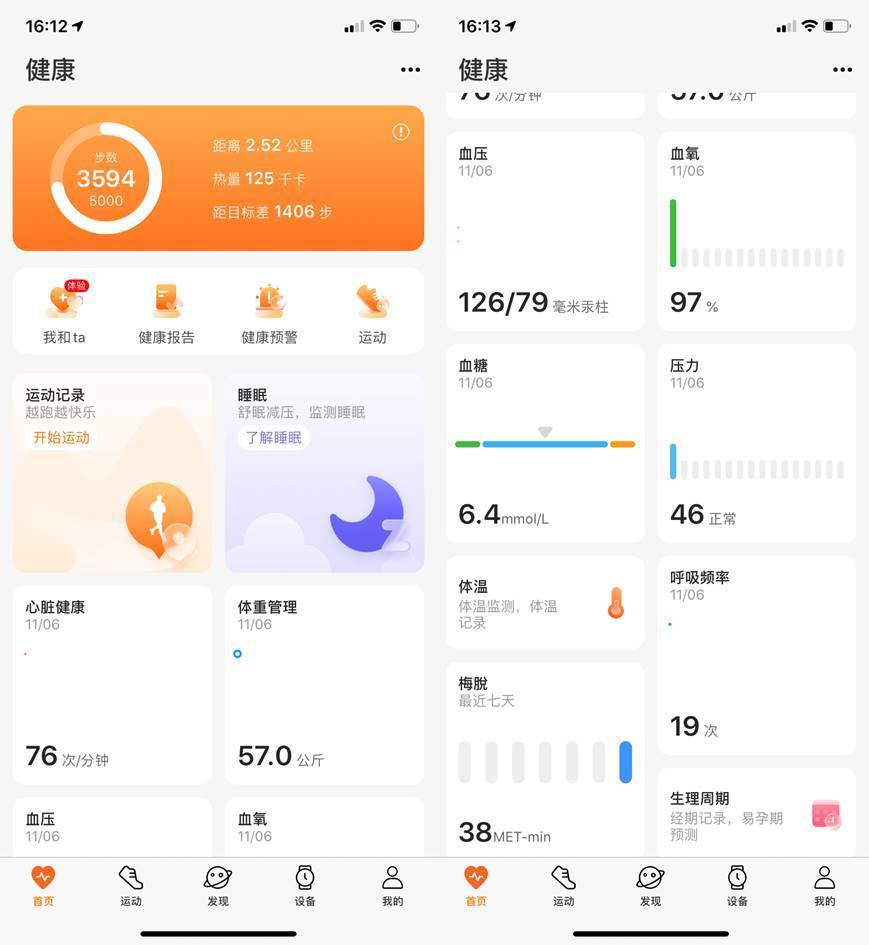Image resolution: width=869 pixels, height=945 pixels.
Task: Open the 生理周期 cycle tracking card
Action: pyautogui.click(x=756, y=814)
